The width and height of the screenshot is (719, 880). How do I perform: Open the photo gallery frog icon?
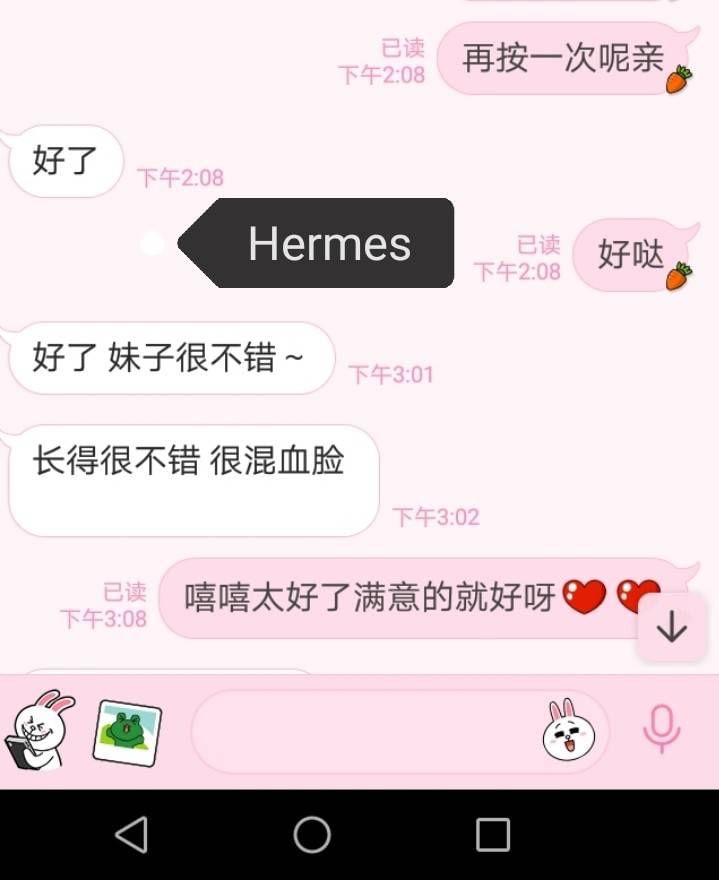[127, 733]
